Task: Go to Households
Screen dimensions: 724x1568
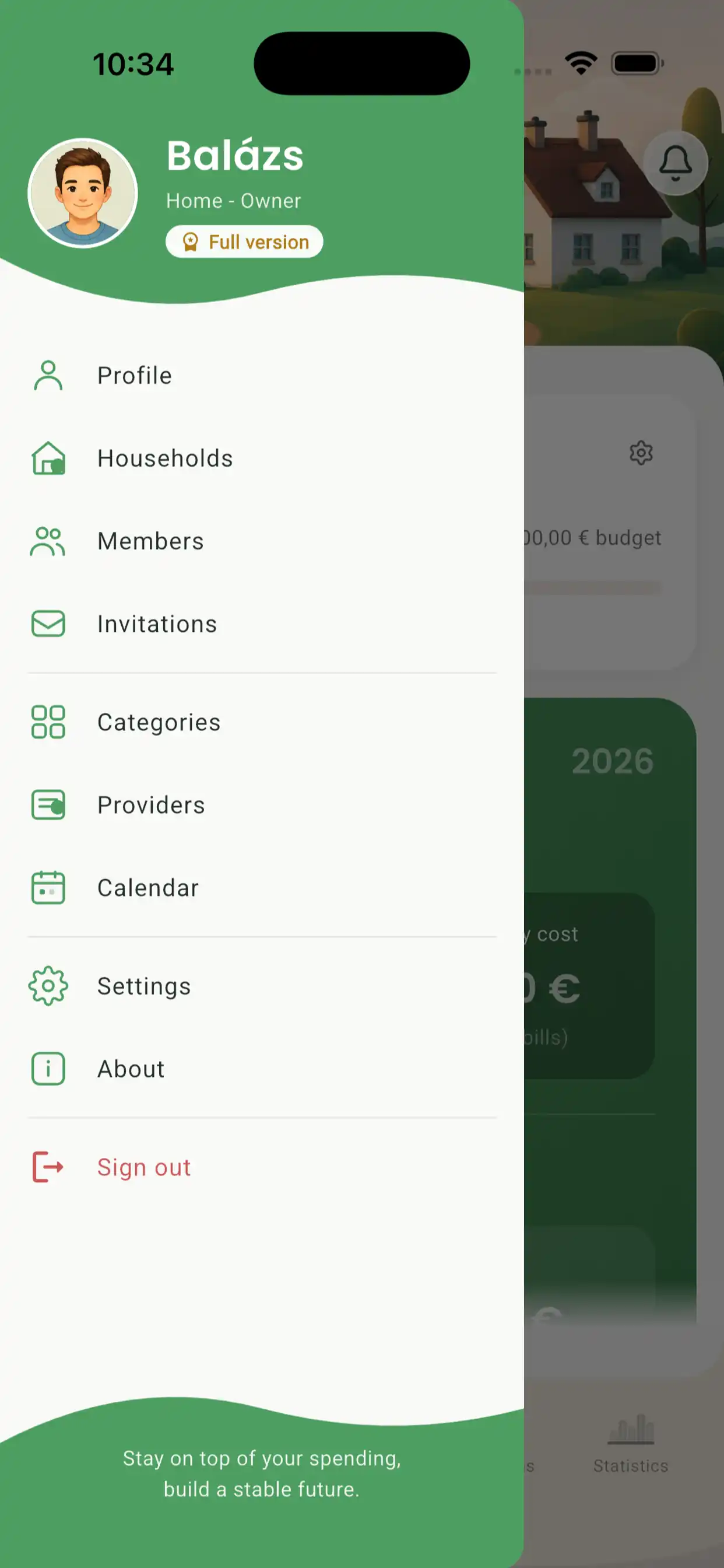Action: (262, 459)
